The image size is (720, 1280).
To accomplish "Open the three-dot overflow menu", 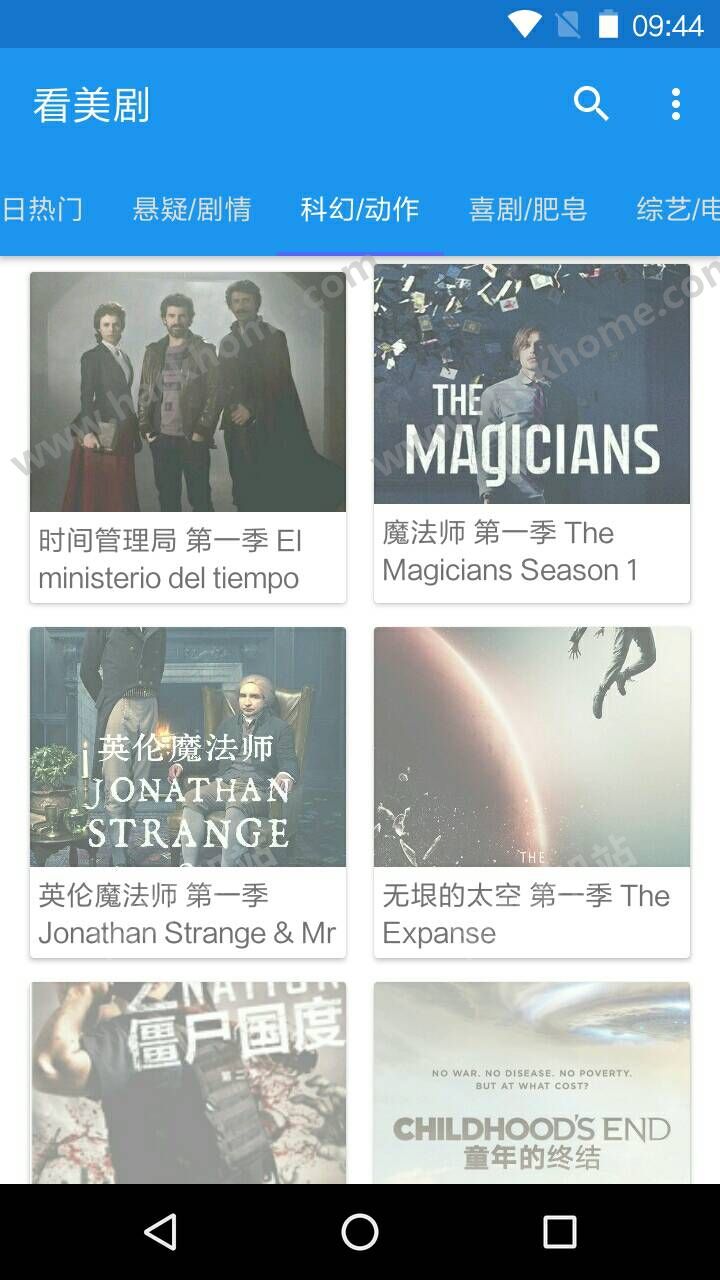I will (x=676, y=104).
